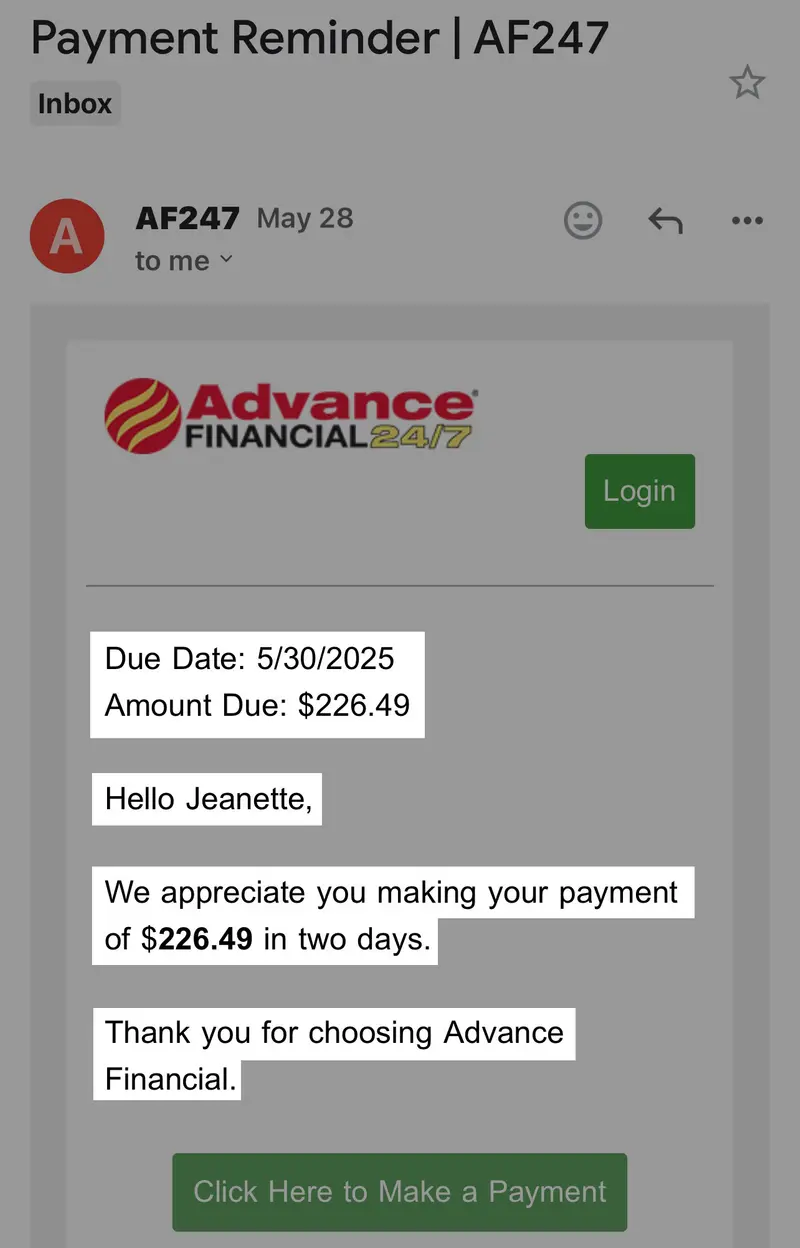Tap the green Login button

click(x=639, y=491)
